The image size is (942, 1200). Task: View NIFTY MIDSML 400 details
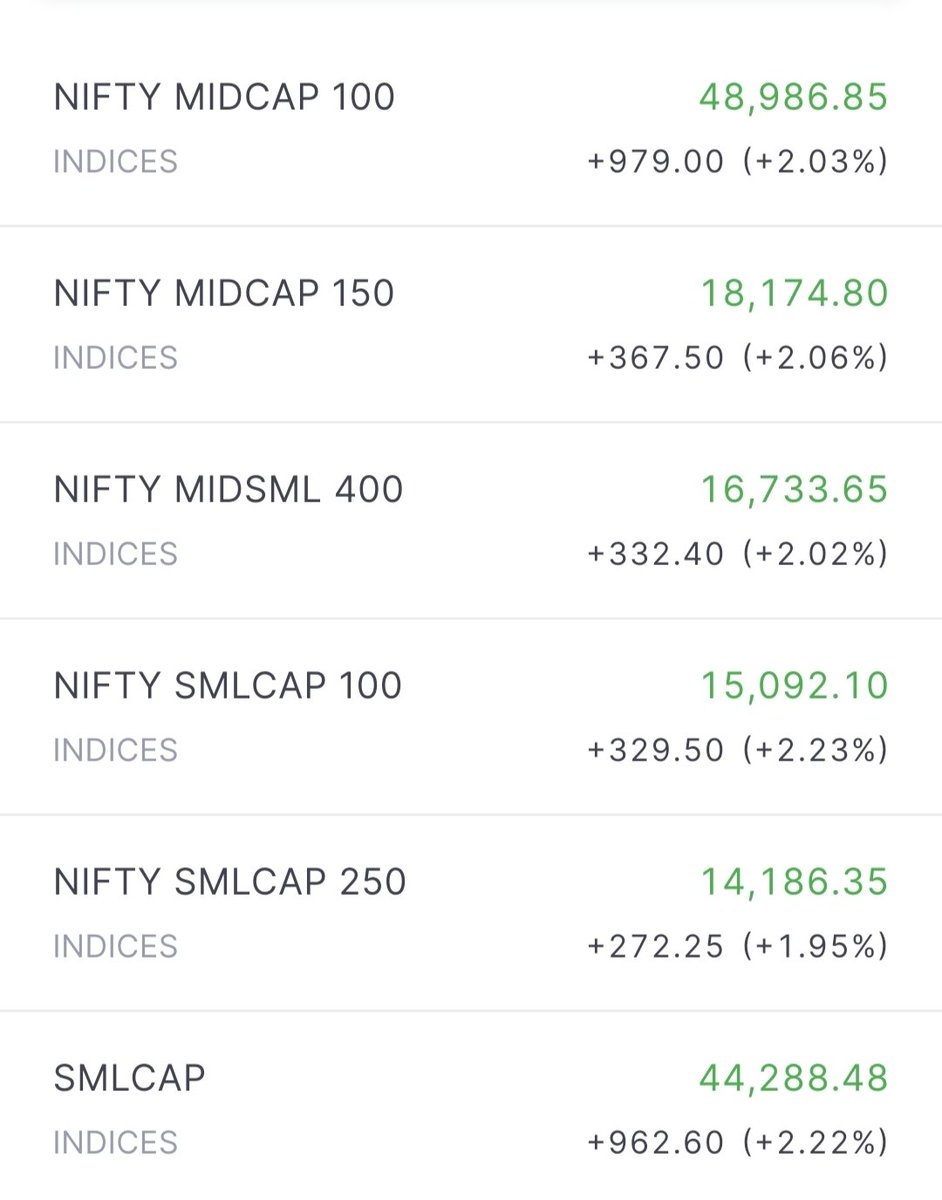471,520
